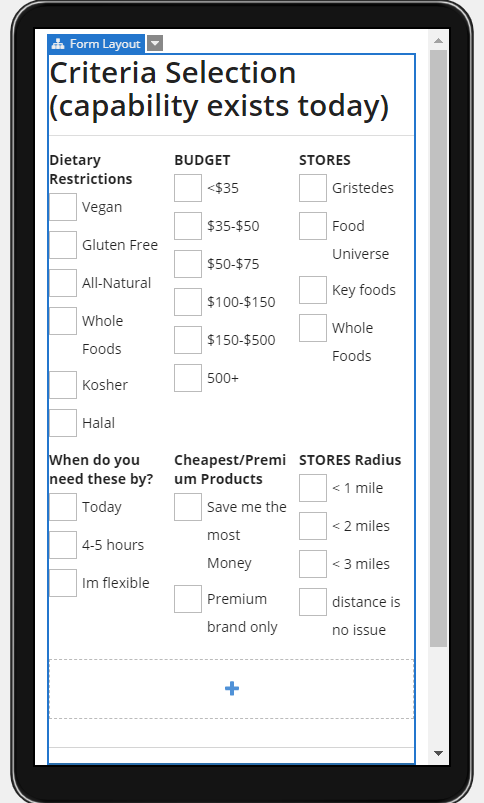Check the Kosher option
This screenshot has width=484, height=803.
63,385
